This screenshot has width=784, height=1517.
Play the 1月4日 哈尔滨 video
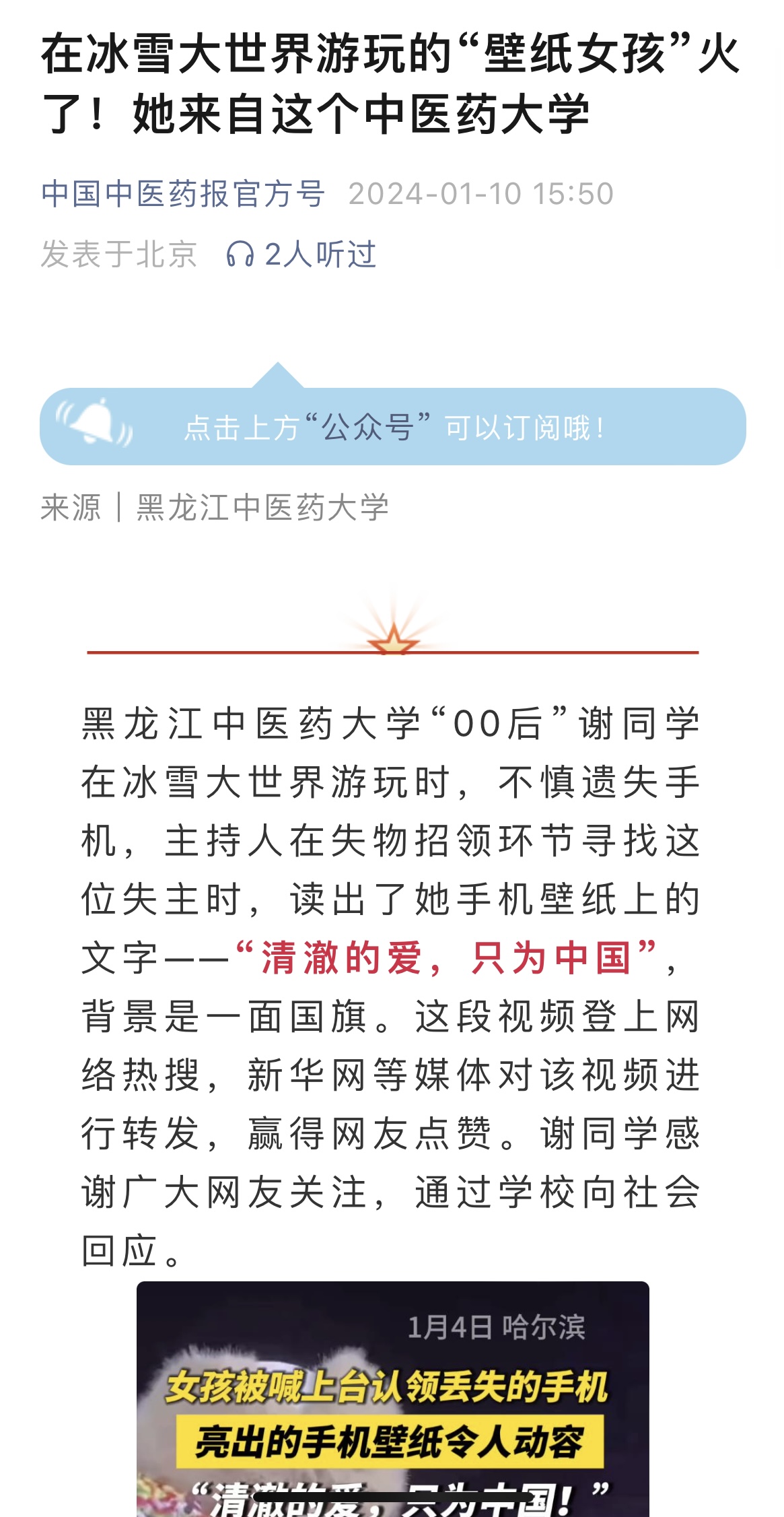coord(392,1400)
